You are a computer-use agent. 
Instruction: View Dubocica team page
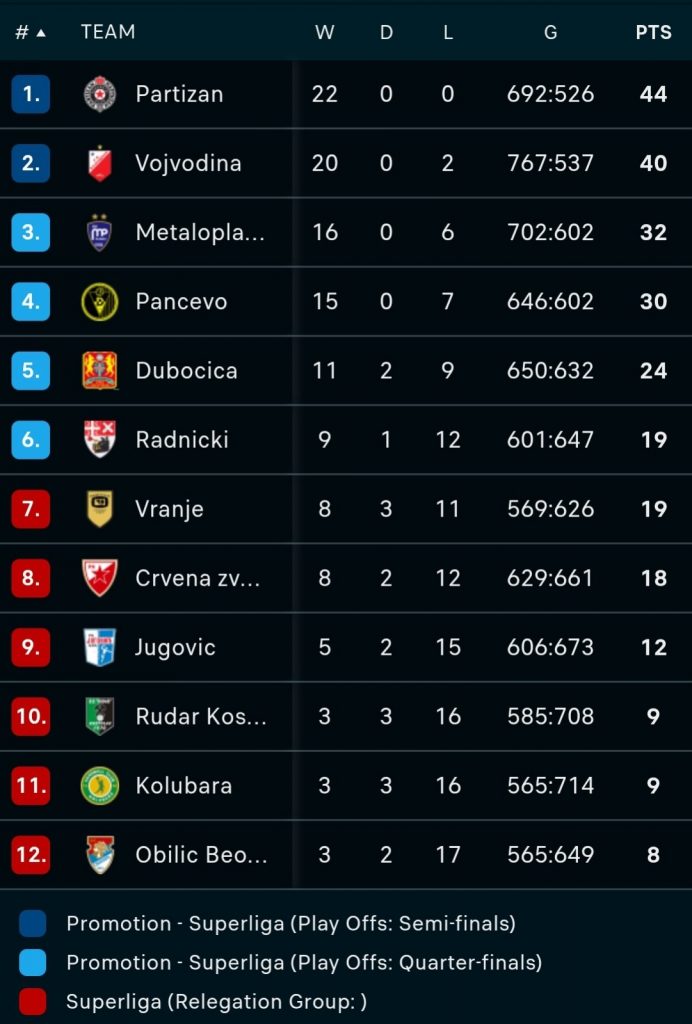coord(186,370)
